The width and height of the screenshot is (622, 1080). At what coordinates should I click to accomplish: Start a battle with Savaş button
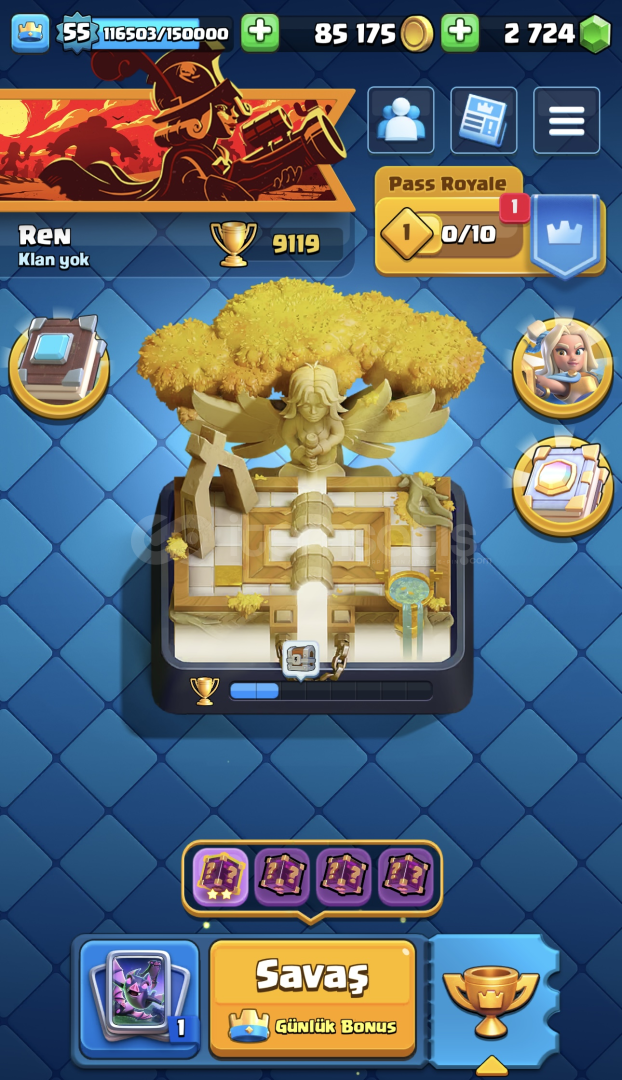tap(313, 999)
